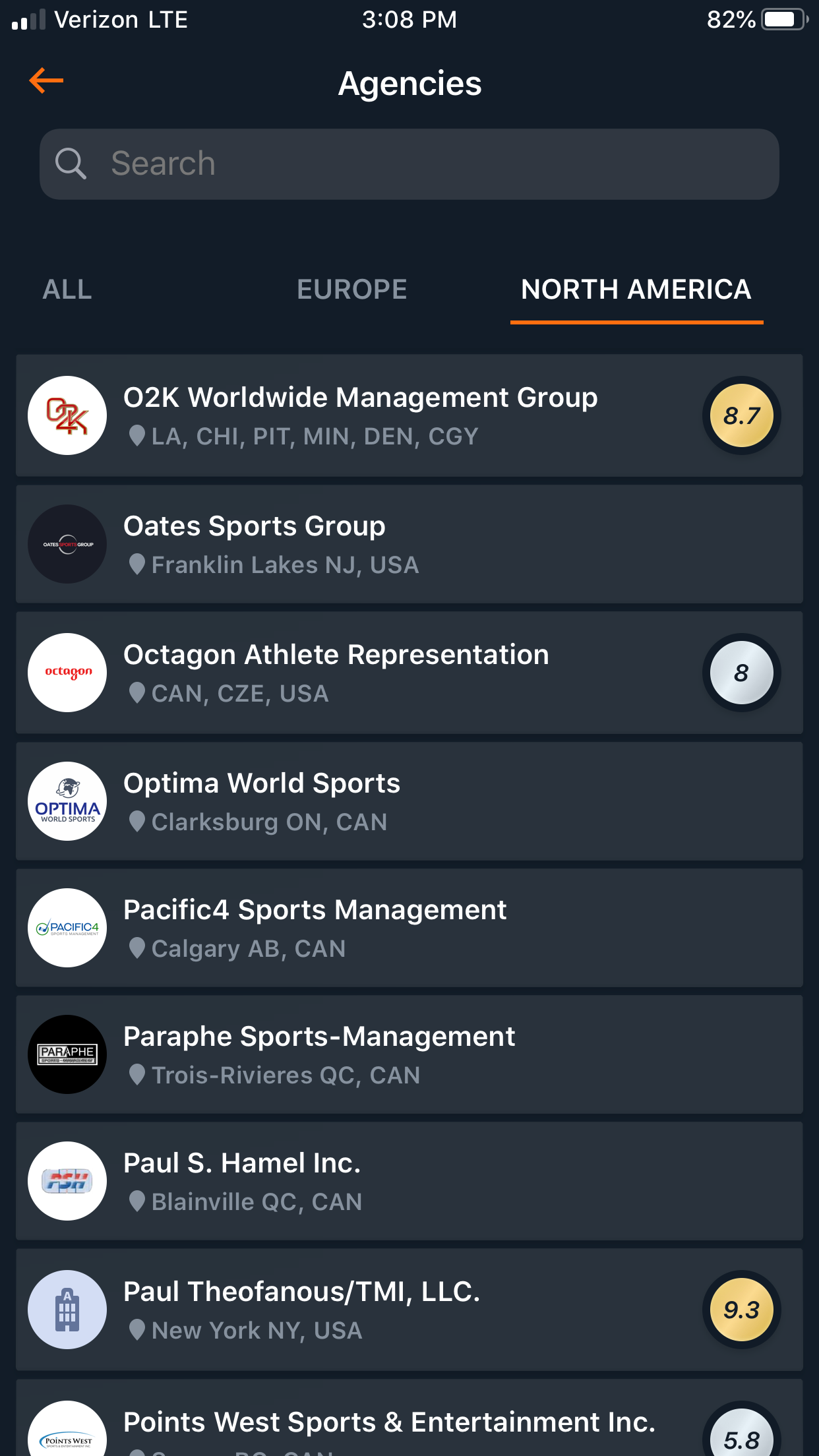Switch to the EUROPE tab

[x=352, y=289]
